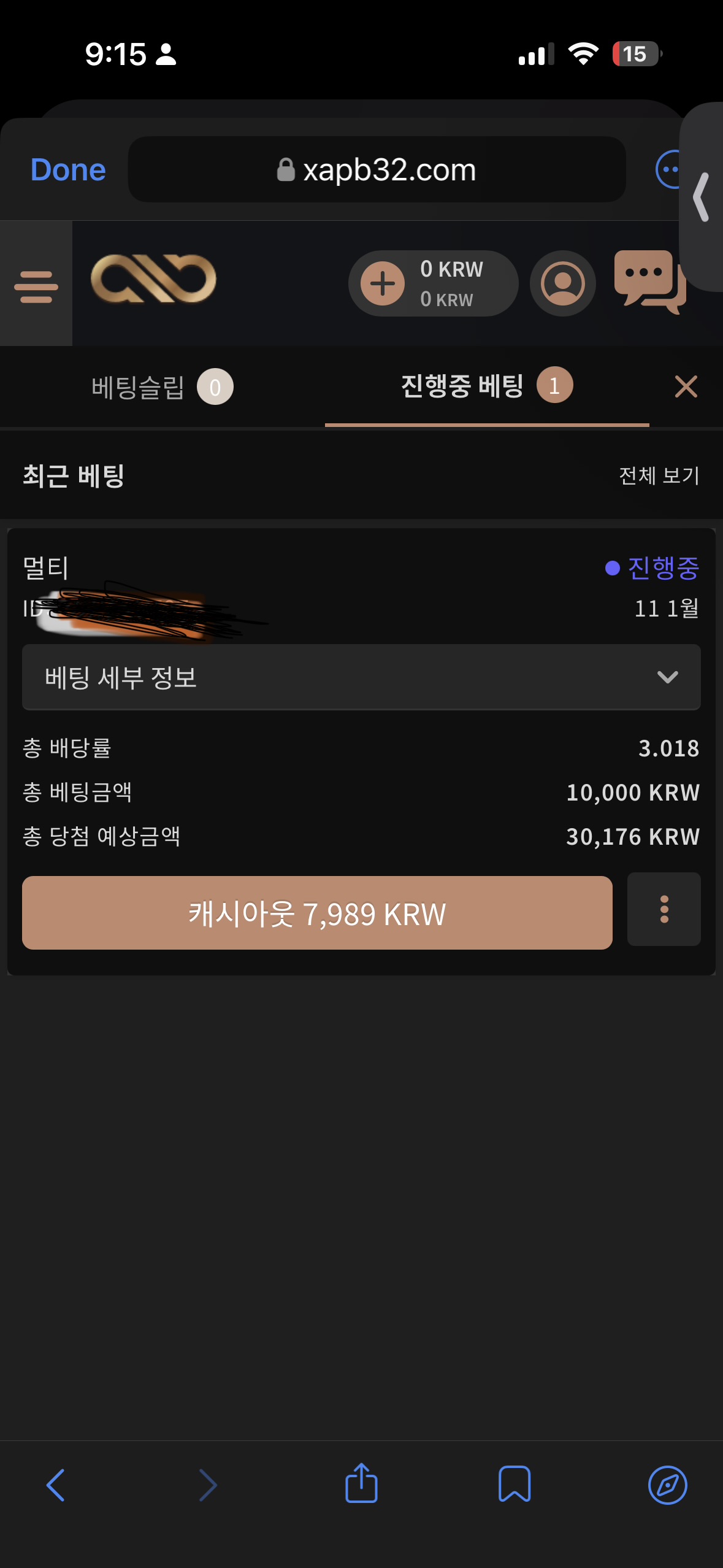
Task: Open the browser page options menu
Action: point(668,169)
